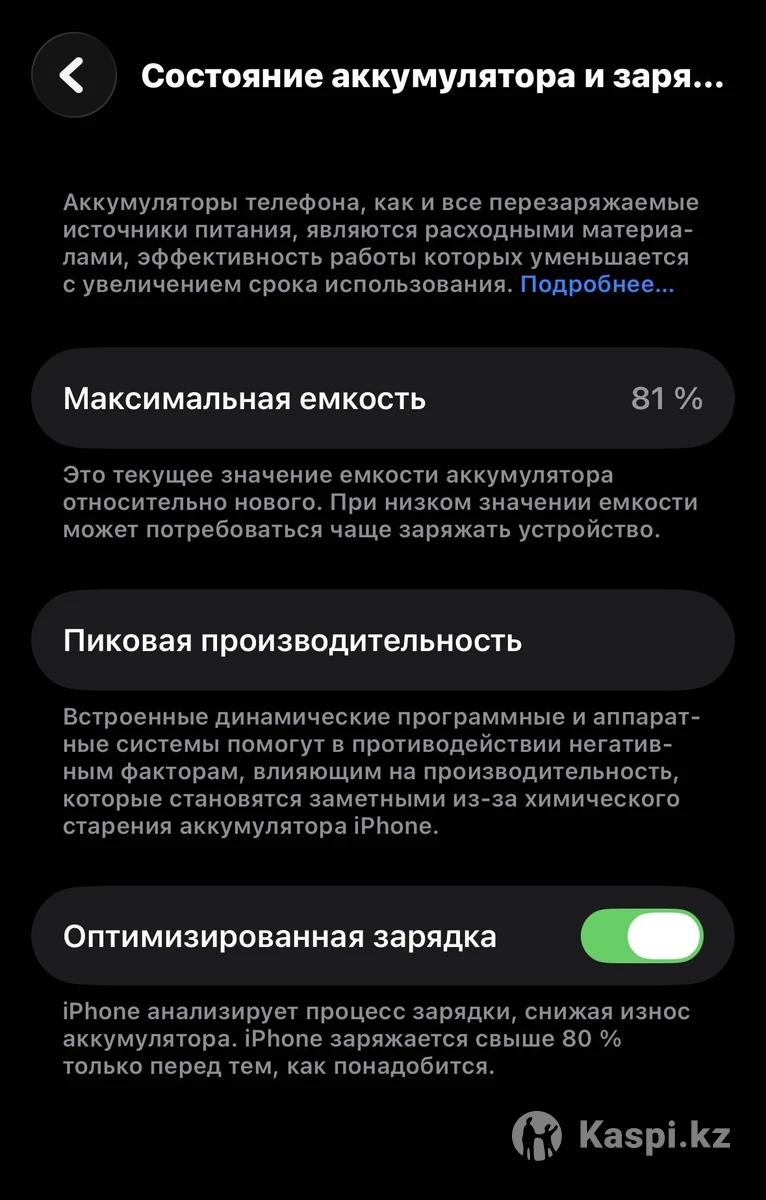
Task: Open the Подробнее… link
Action: tap(597, 285)
